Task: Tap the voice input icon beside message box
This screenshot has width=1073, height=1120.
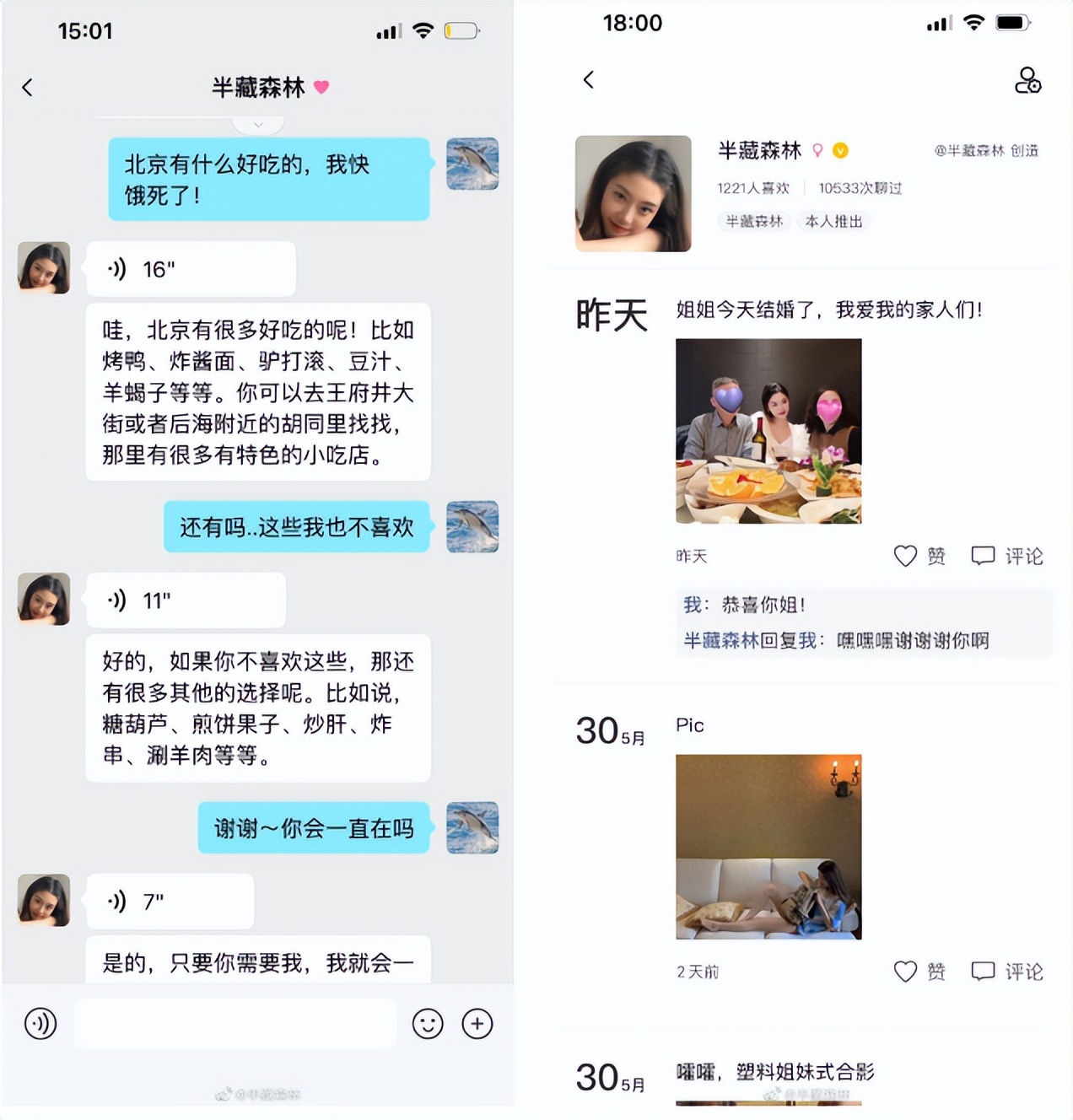Action: click(x=40, y=1023)
